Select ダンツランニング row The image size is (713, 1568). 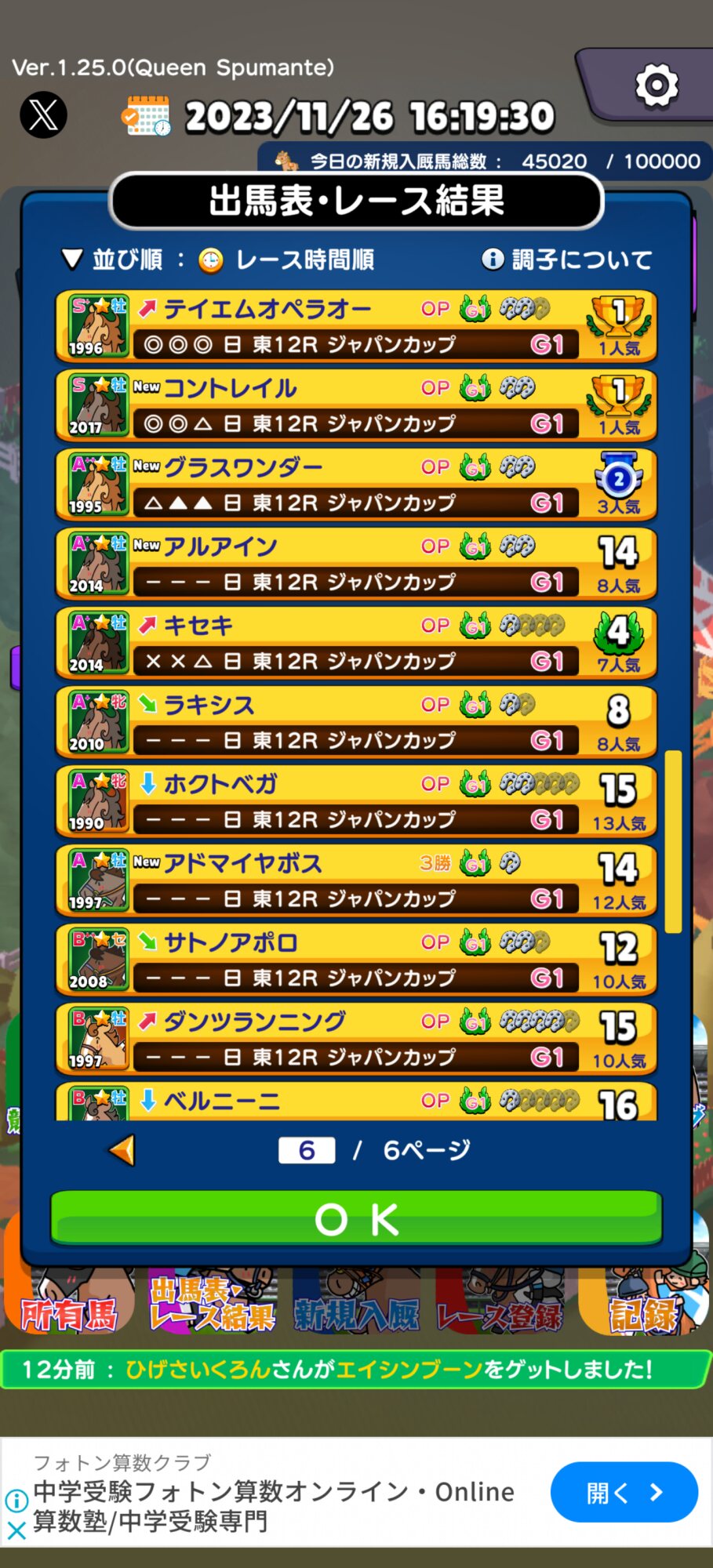(355, 1039)
